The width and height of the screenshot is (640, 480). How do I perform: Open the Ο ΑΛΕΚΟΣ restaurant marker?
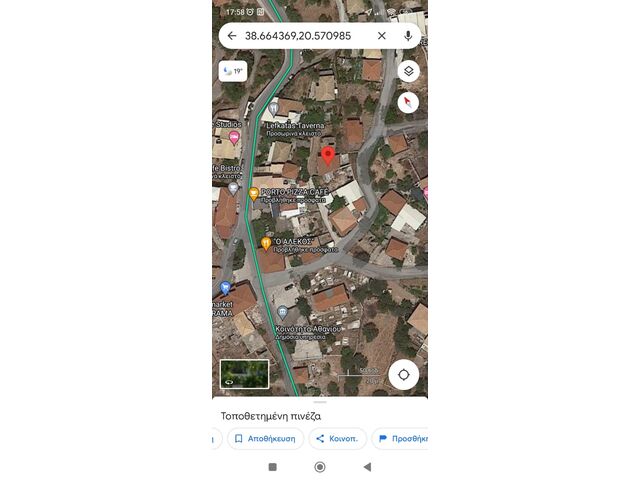click(x=266, y=243)
